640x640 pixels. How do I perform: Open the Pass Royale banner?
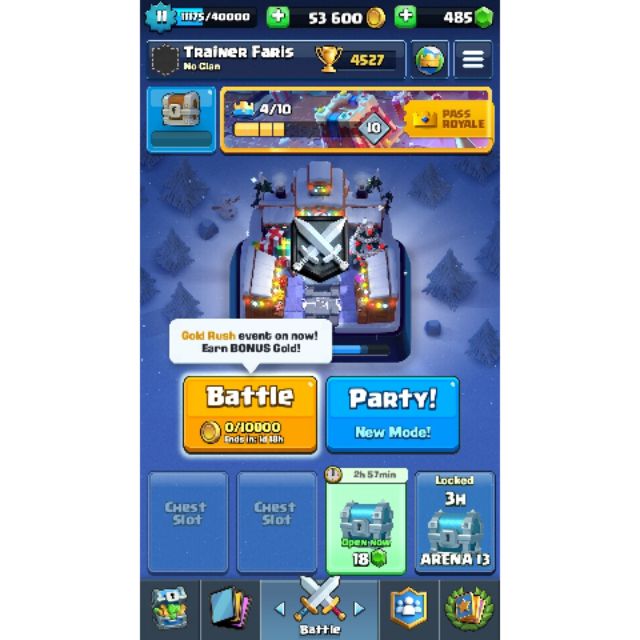tap(356, 119)
